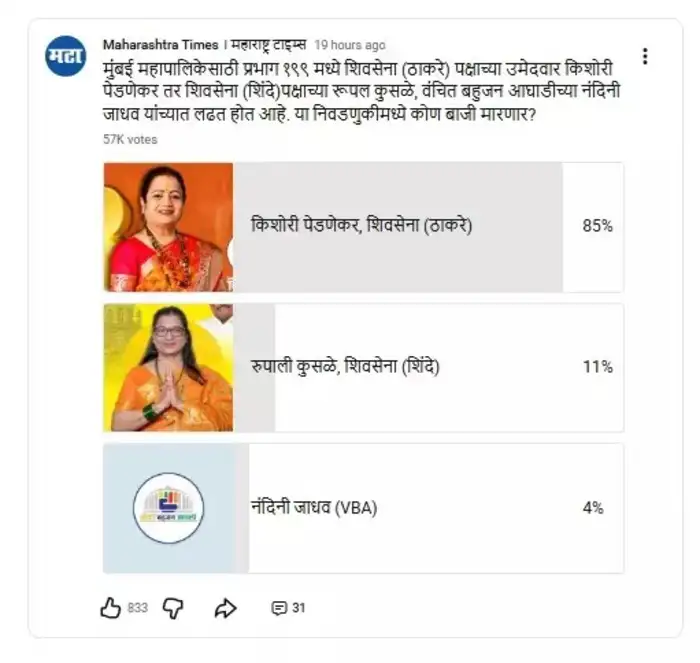Open the 31 comments

tap(288, 607)
